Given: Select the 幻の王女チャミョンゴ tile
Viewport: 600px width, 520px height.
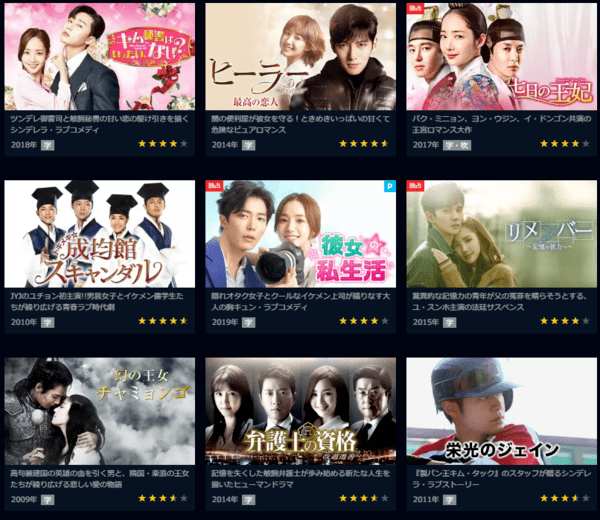Looking at the screenshot, I should point(99,412).
